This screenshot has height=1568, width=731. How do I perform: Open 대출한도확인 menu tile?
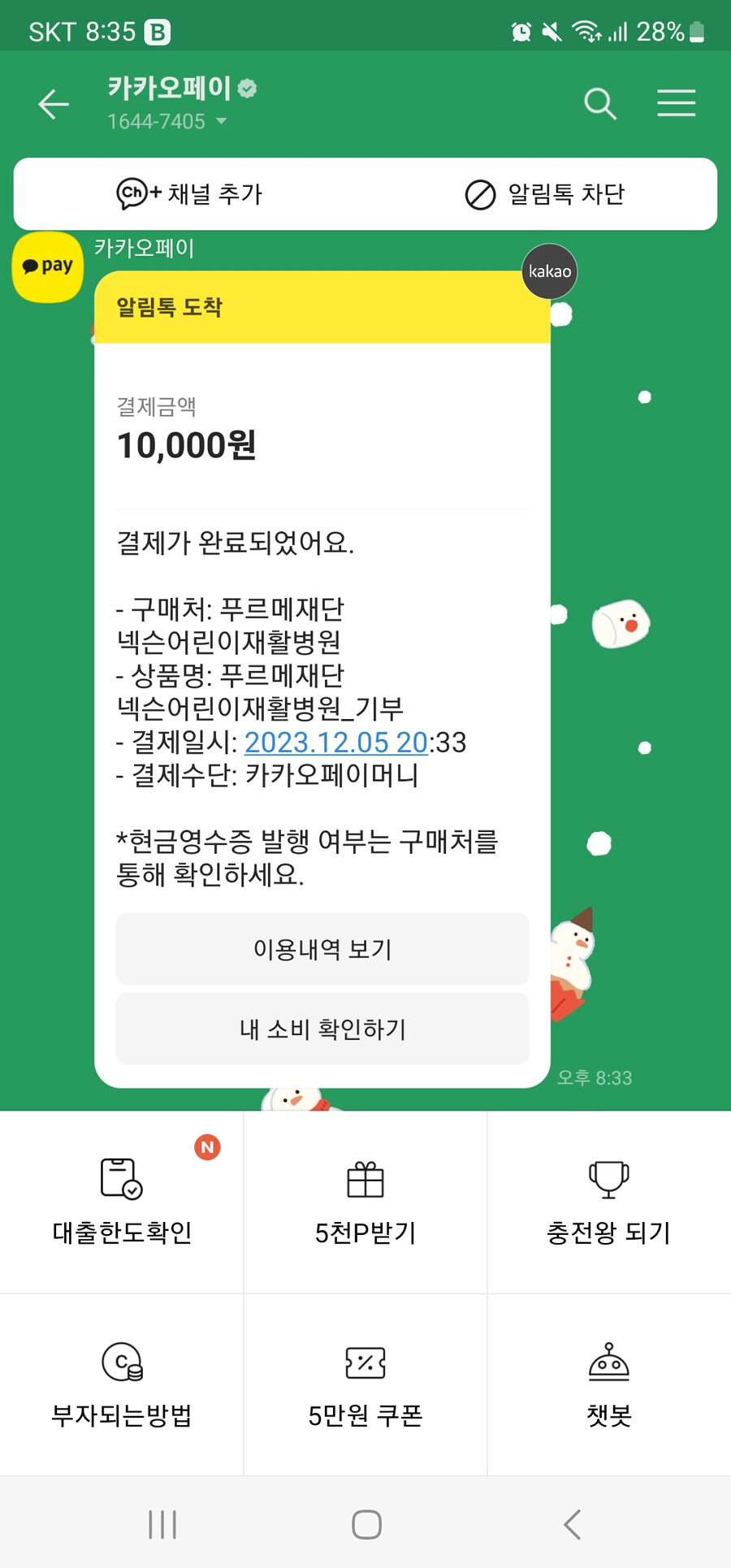(x=122, y=1202)
